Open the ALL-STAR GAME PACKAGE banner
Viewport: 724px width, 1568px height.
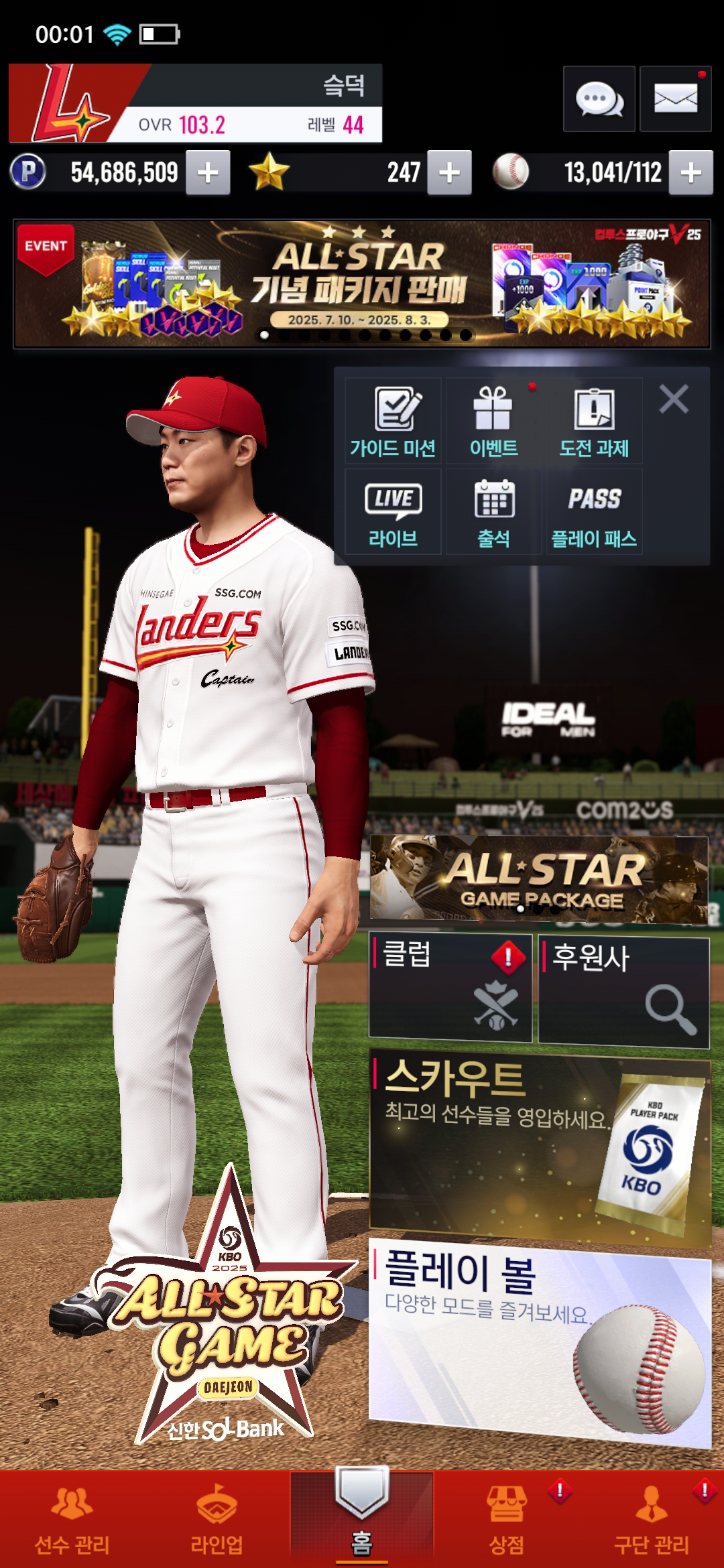(x=540, y=878)
